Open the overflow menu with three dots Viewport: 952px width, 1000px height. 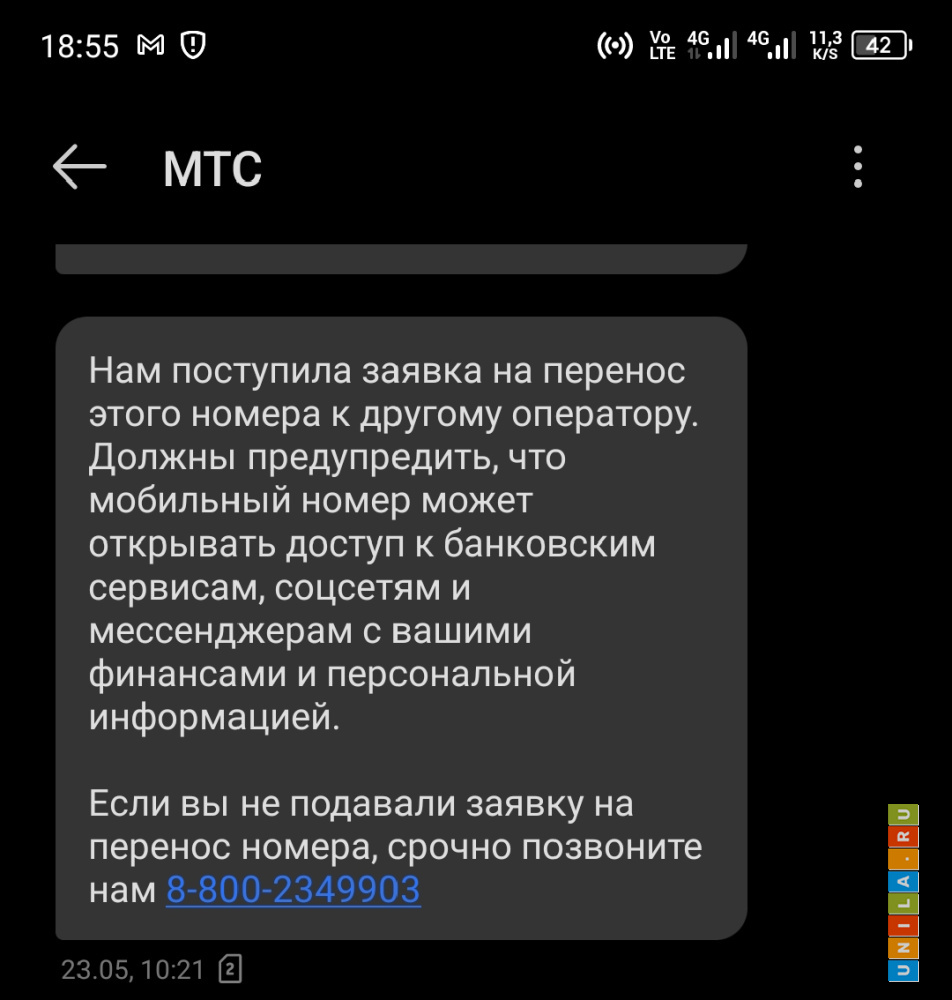tap(857, 167)
